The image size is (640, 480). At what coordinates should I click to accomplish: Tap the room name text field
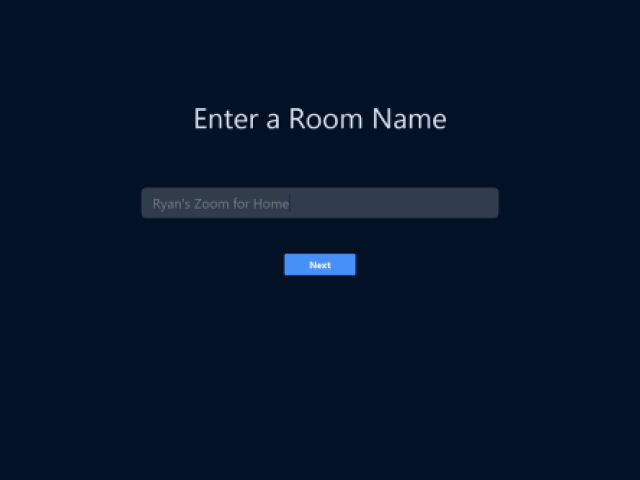click(x=320, y=203)
